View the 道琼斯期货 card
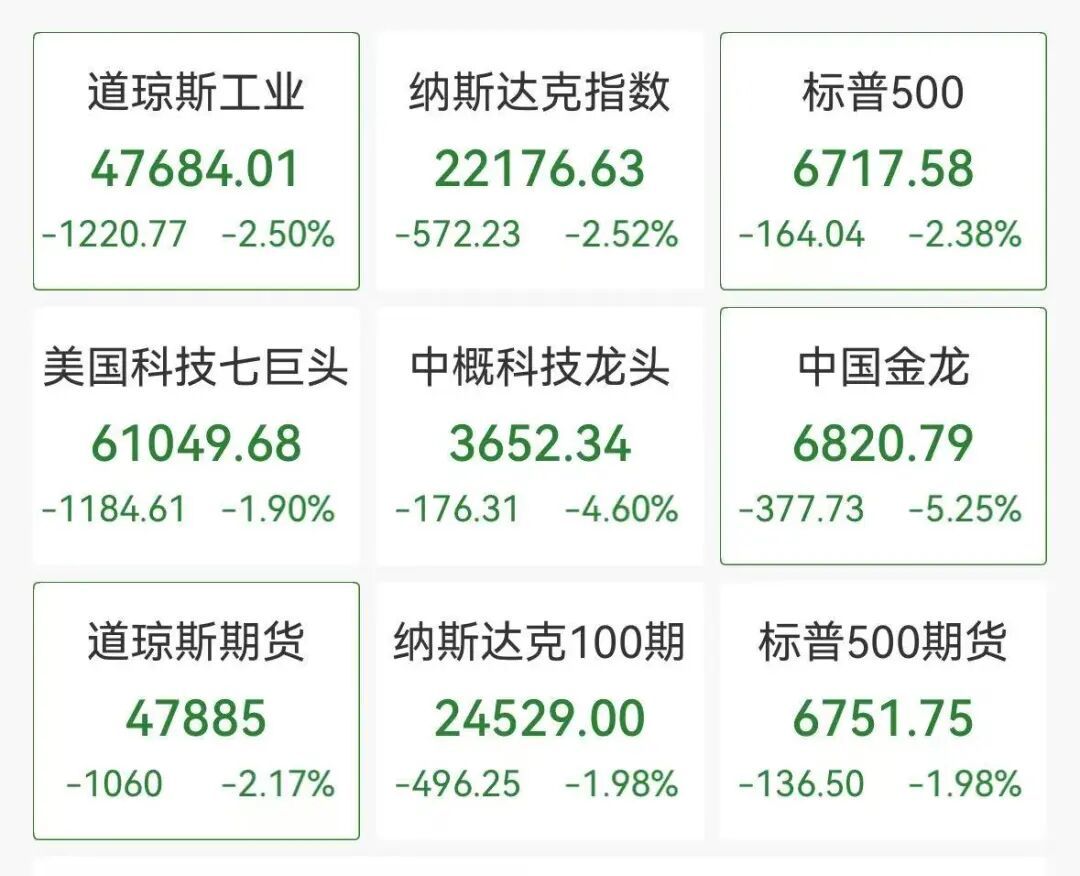The height and width of the screenshot is (876, 1080). click(196, 711)
